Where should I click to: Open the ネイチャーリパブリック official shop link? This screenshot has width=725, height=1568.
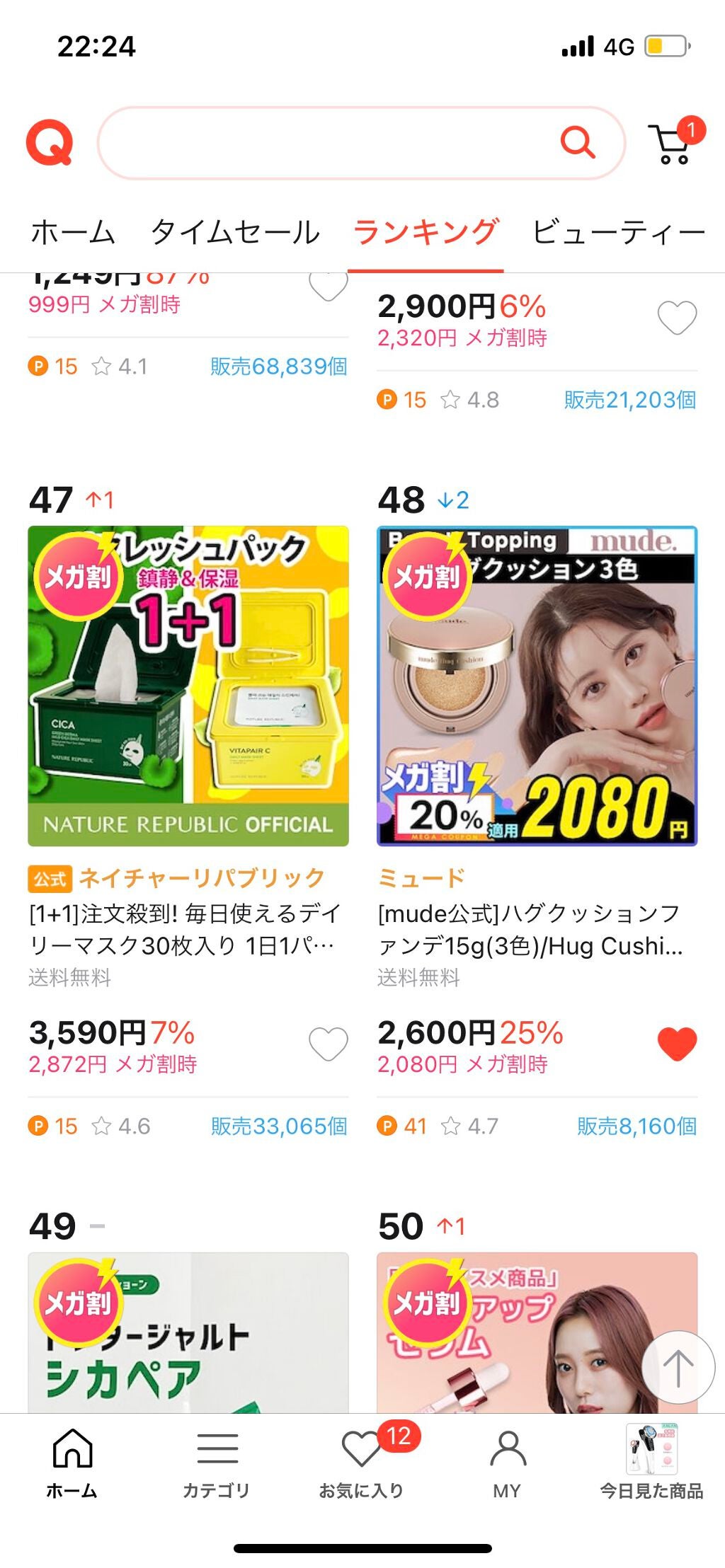204,877
